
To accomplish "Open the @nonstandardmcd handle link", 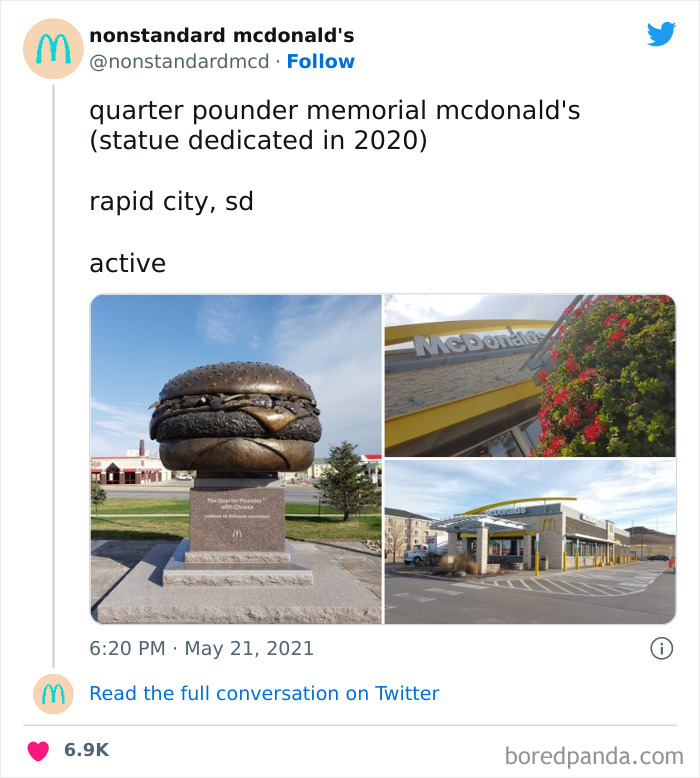I will 179,62.
